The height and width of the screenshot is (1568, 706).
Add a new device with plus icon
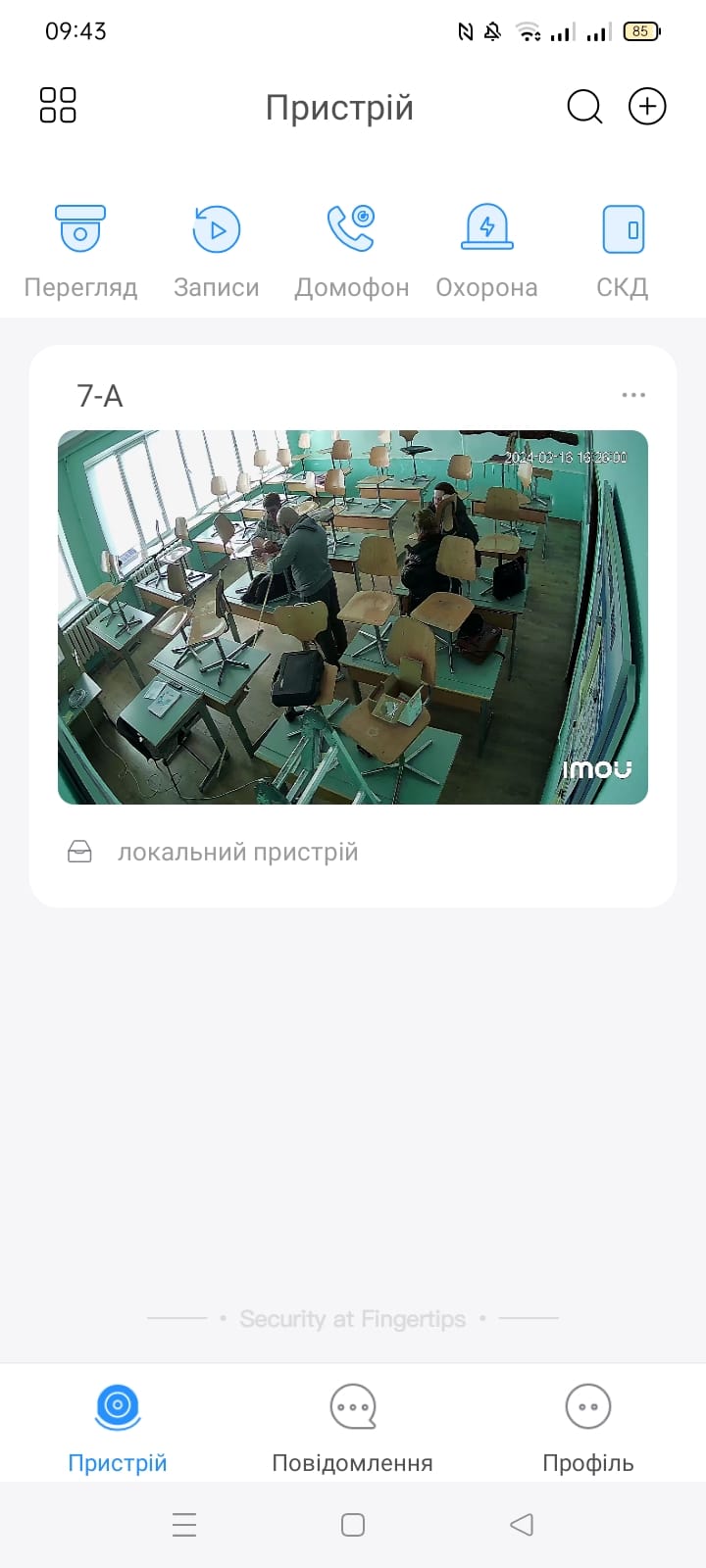click(x=647, y=106)
